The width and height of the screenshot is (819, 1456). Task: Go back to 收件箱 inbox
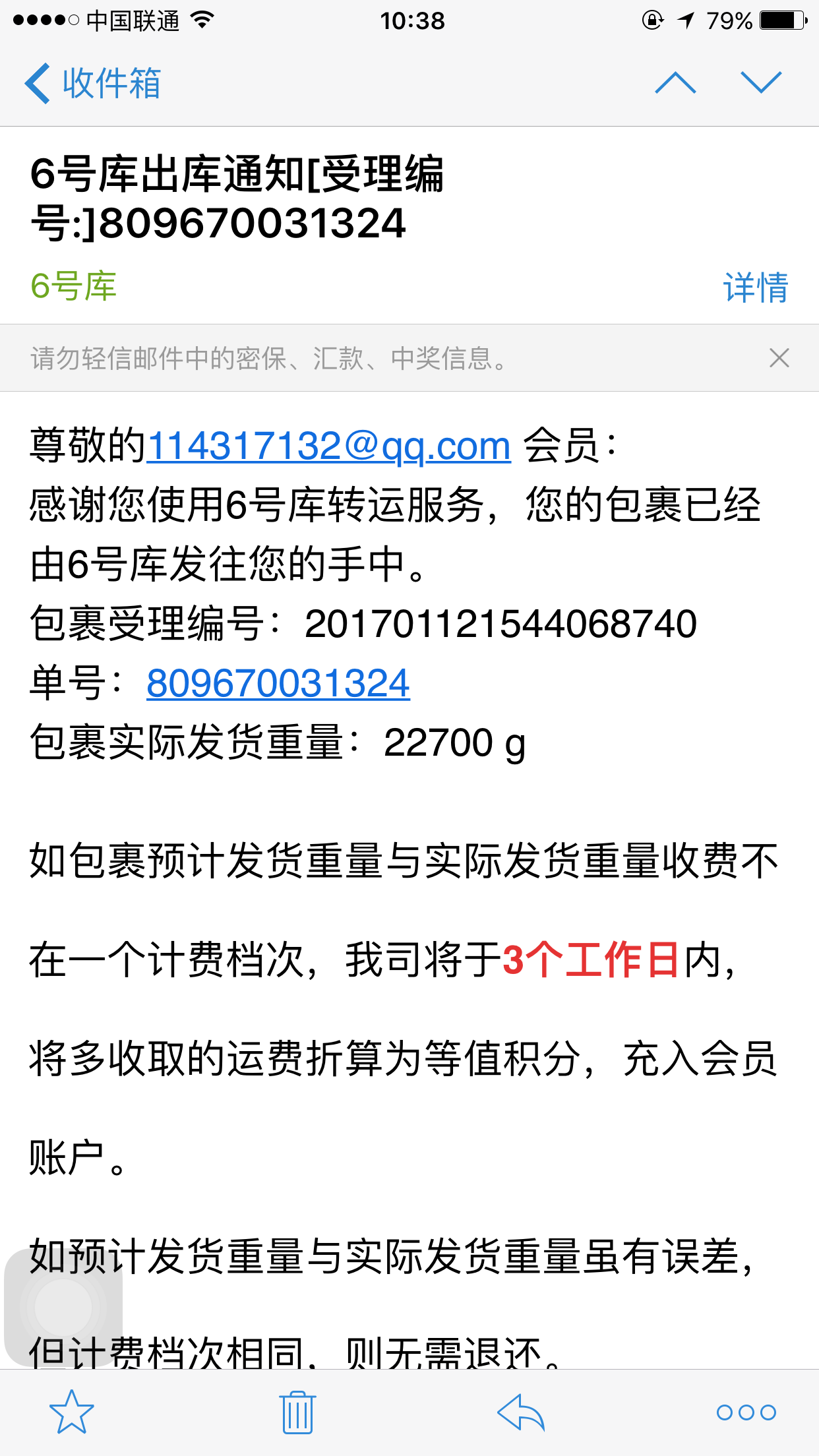tap(93, 83)
